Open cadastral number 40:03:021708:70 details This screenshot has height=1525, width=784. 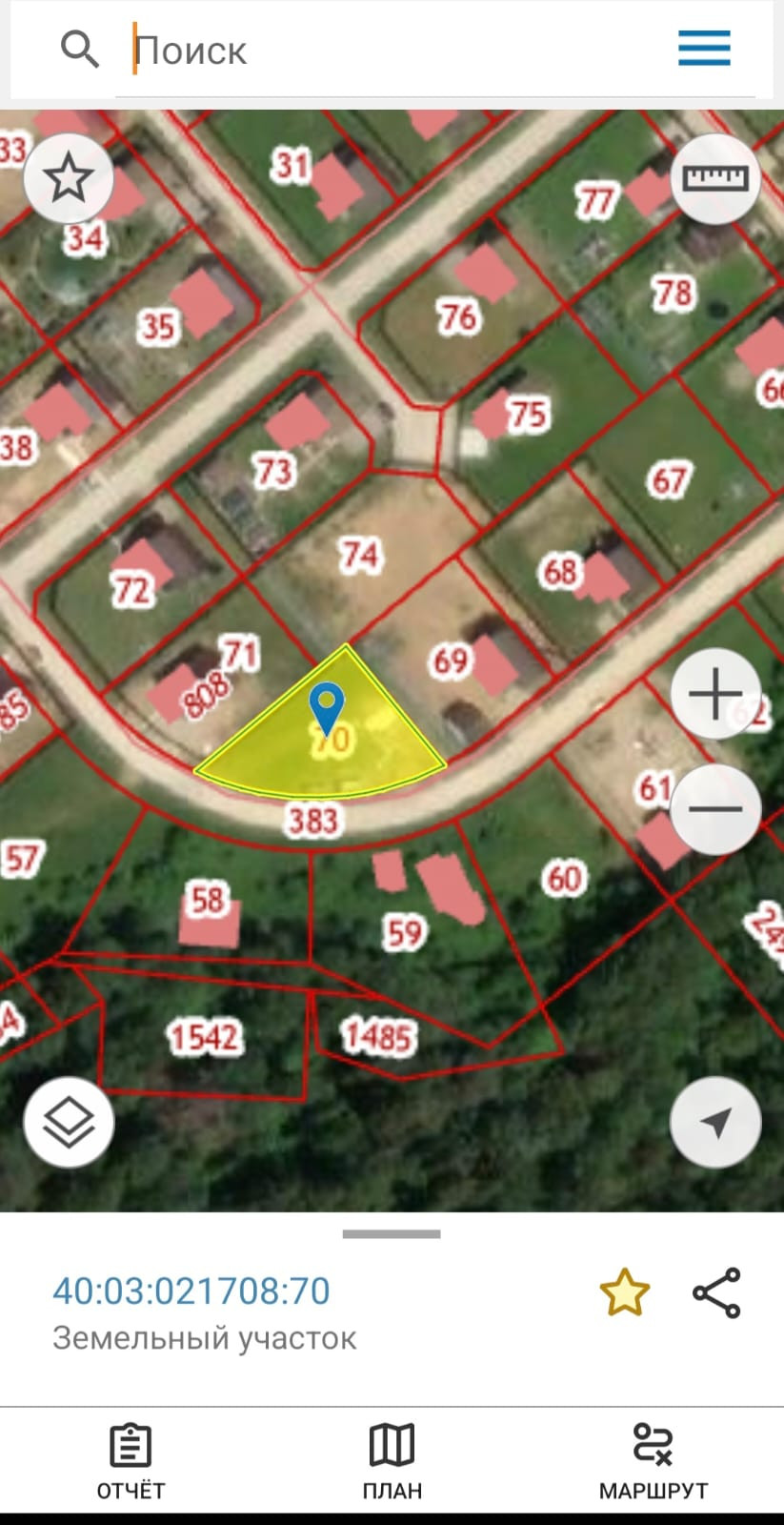191,1291
